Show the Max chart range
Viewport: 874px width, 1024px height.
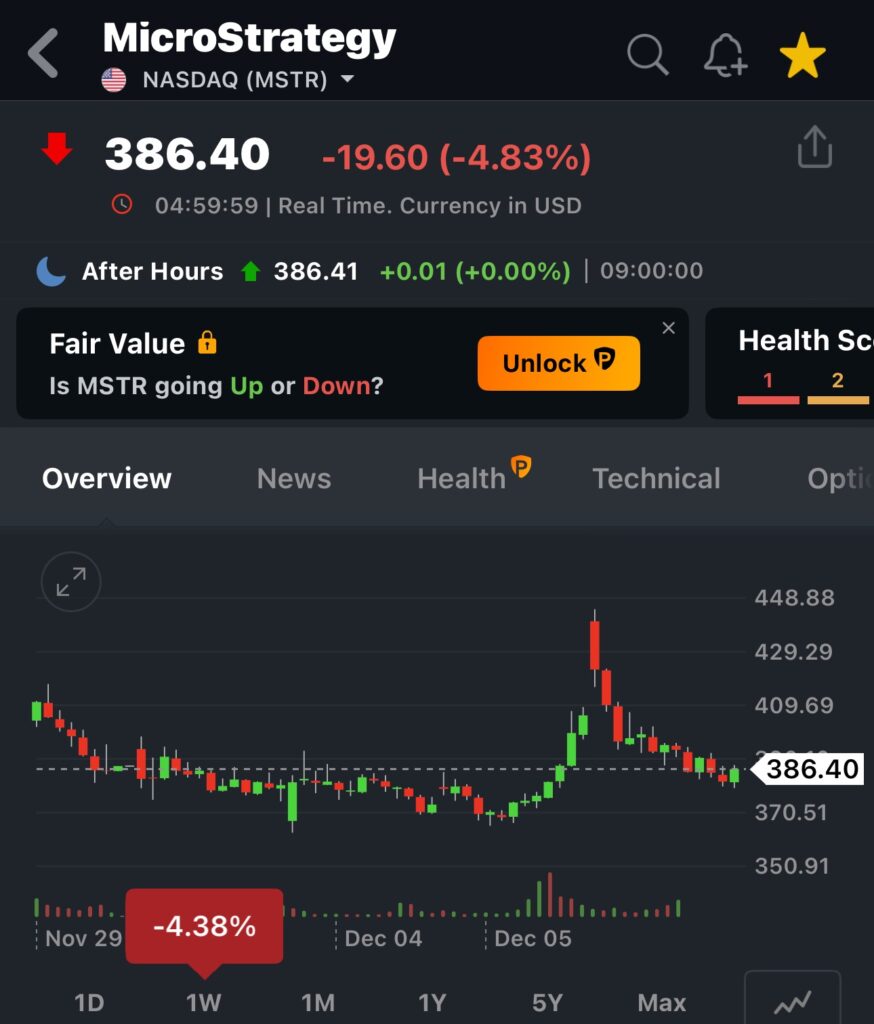point(661,1002)
